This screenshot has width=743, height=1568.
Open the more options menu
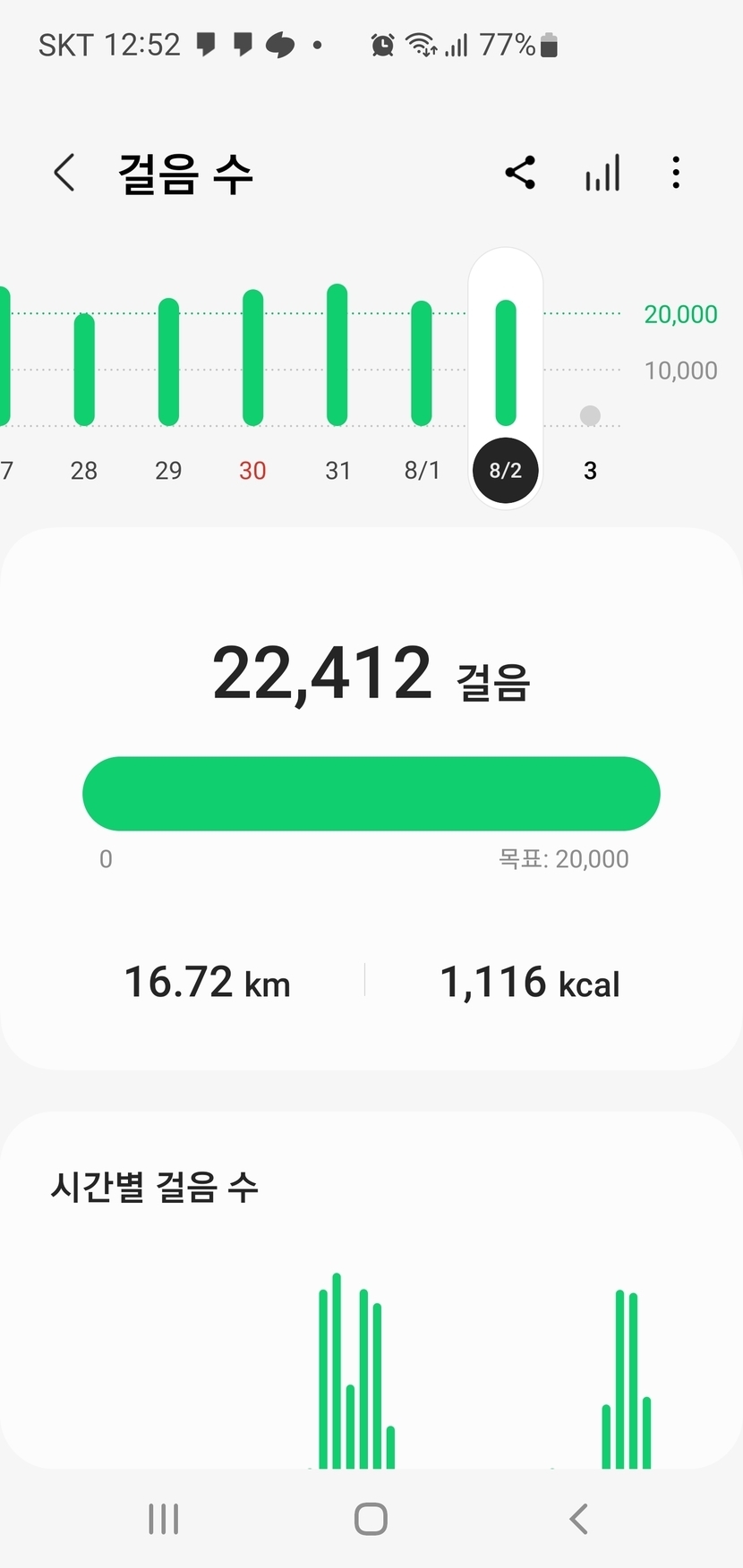pyautogui.click(x=676, y=173)
